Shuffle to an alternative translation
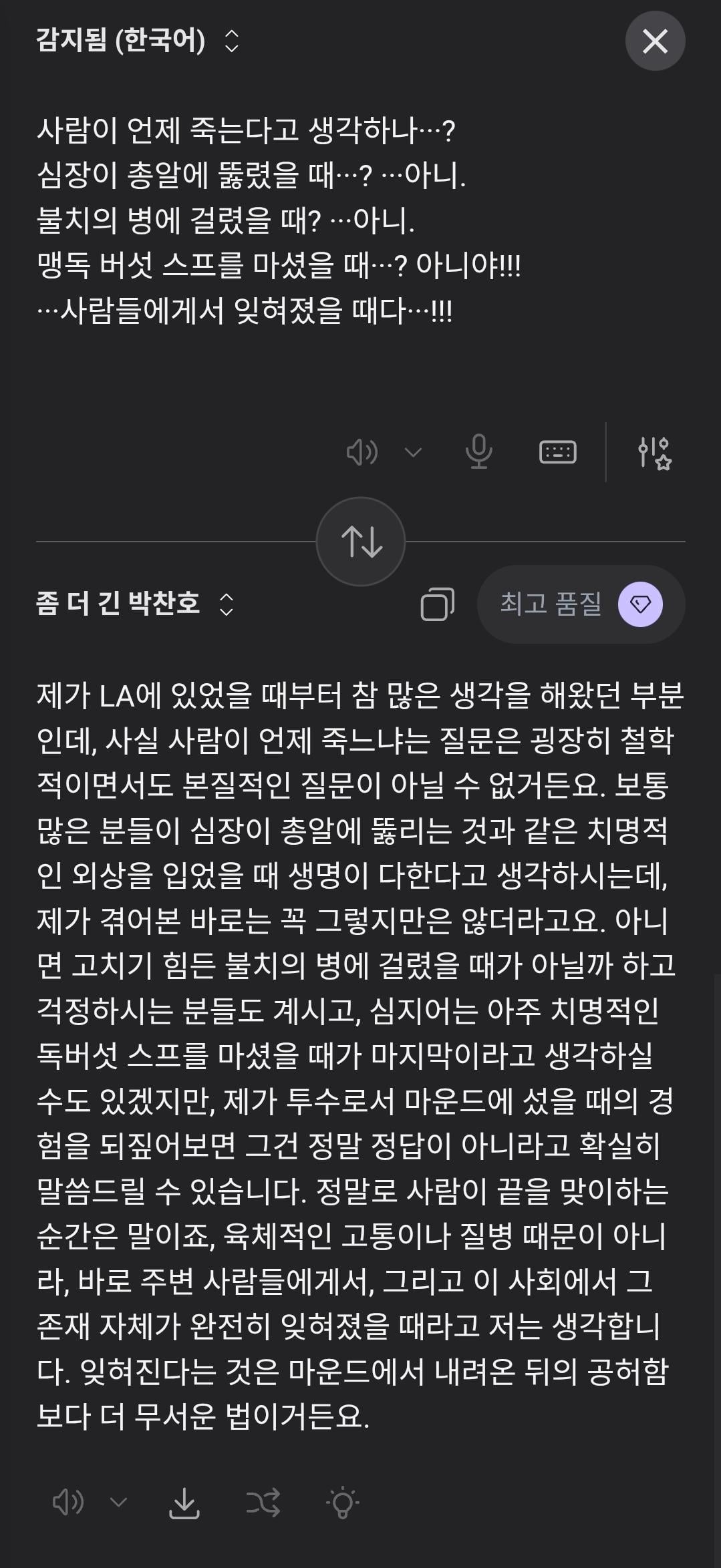 pyautogui.click(x=263, y=1503)
